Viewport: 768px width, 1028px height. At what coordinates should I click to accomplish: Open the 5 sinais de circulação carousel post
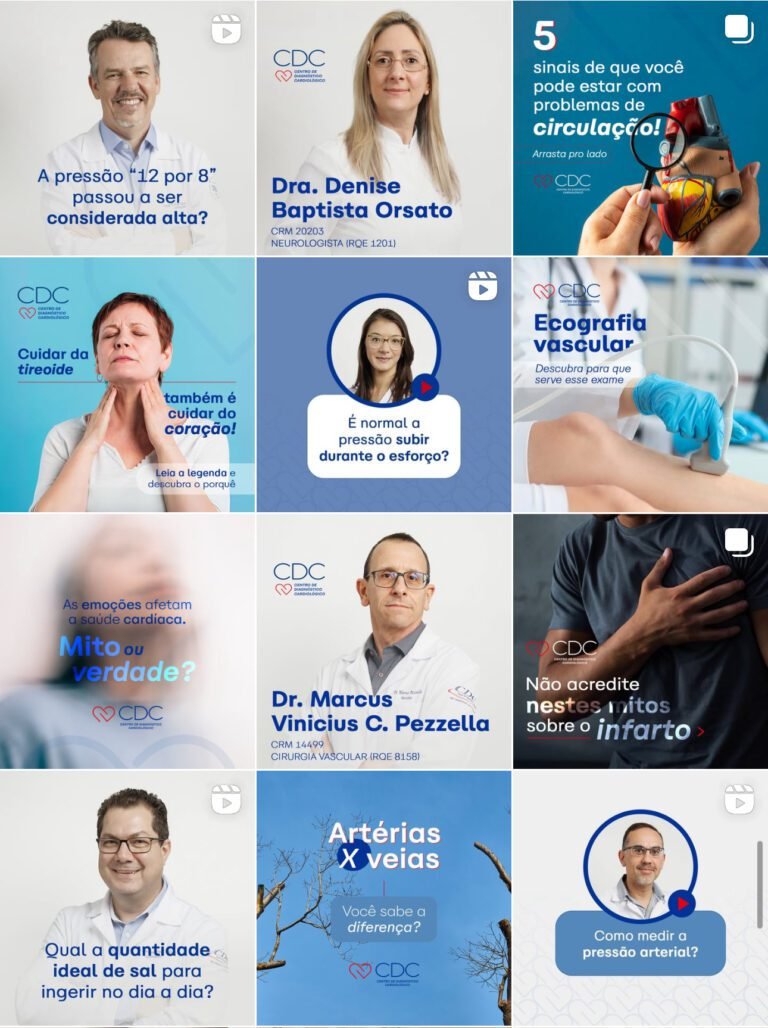point(640,128)
